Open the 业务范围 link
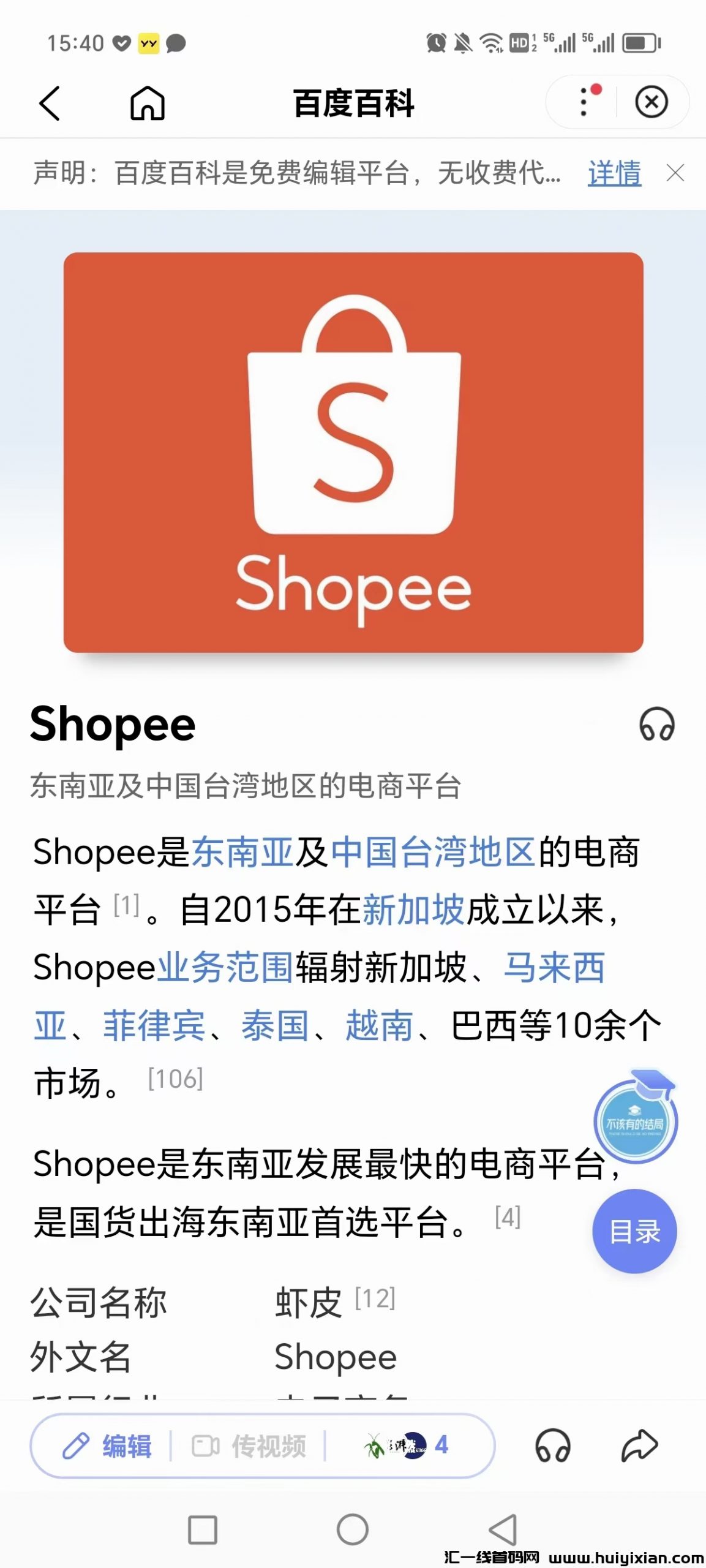The width and height of the screenshot is (706, 1568). click(225, 968)
